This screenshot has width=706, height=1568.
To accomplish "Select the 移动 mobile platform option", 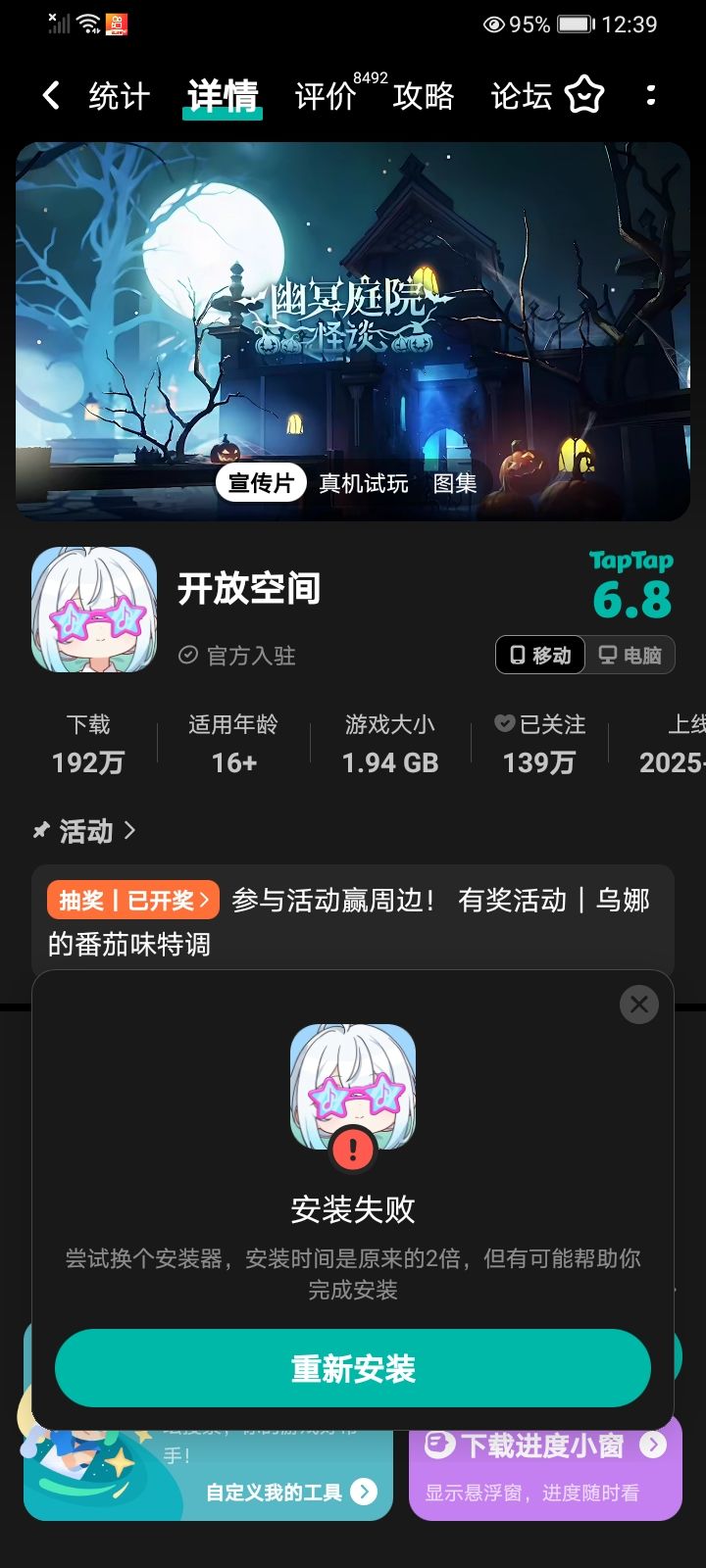I will pos(538,655).
